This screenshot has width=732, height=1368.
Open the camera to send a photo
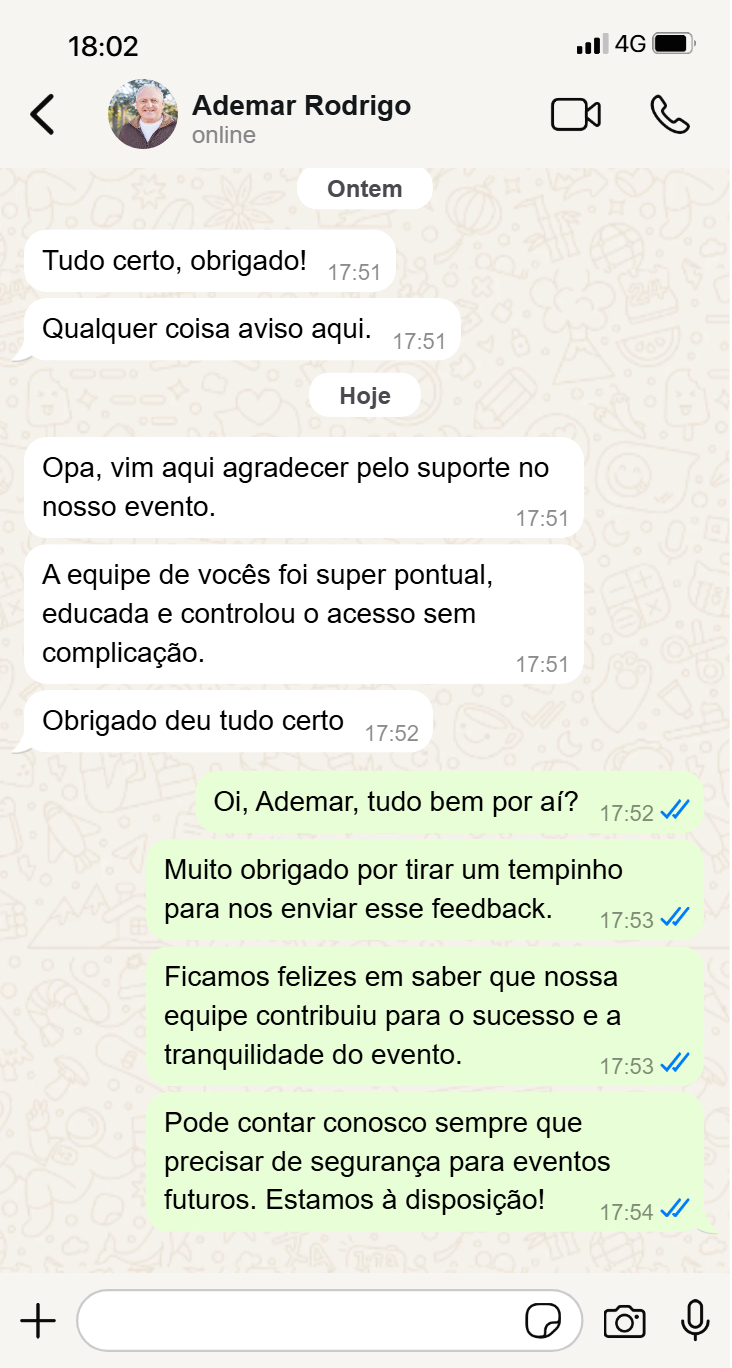coord(625,1322)
